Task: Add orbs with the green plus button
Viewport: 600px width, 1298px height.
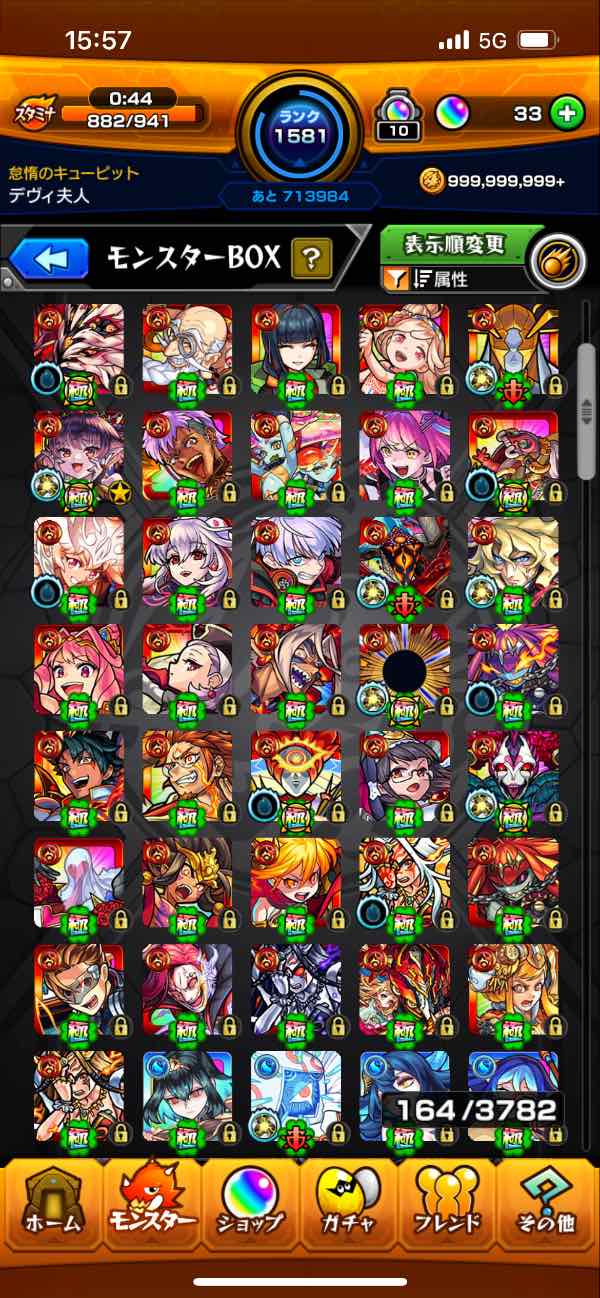Action: (x=567, y=114)
